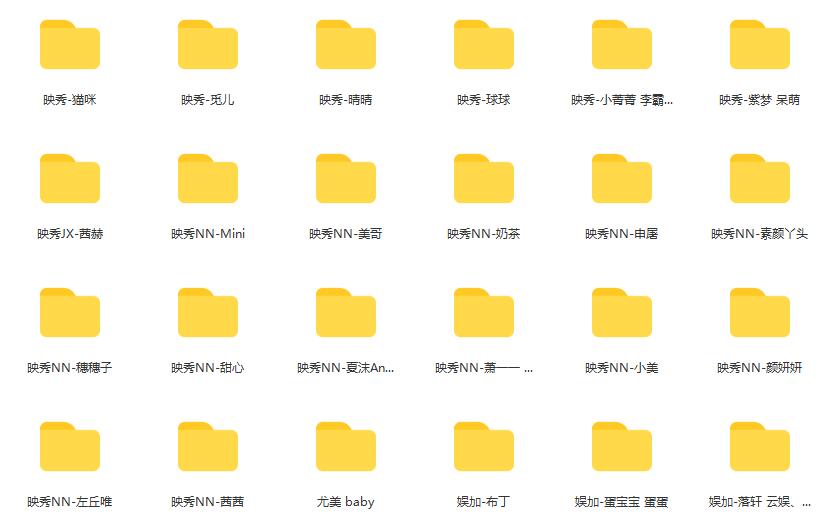Open folder 映秀JX-茜赫

pyautogui.click(x=70, y=179)
